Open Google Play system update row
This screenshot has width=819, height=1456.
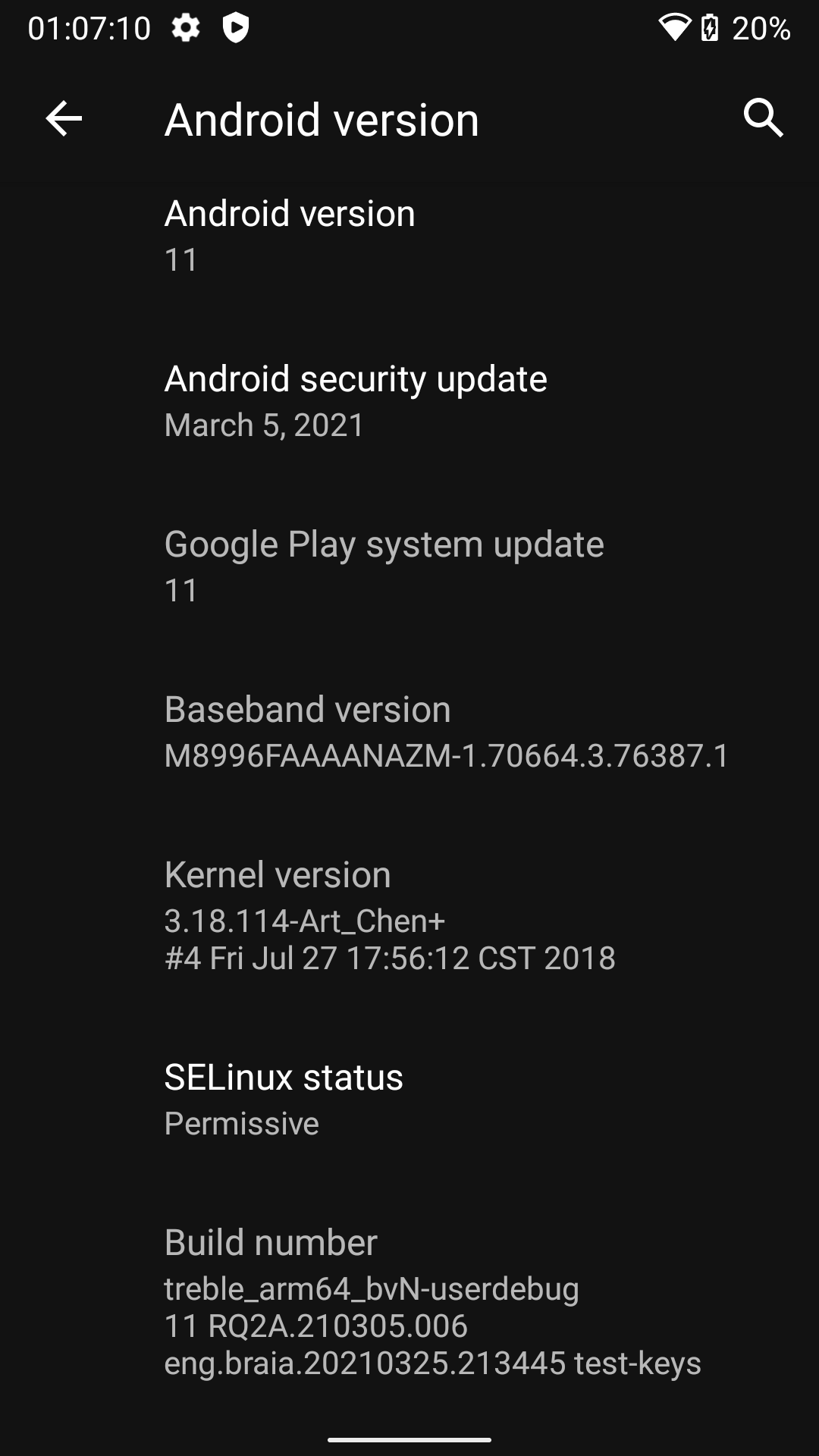point(409,567)
